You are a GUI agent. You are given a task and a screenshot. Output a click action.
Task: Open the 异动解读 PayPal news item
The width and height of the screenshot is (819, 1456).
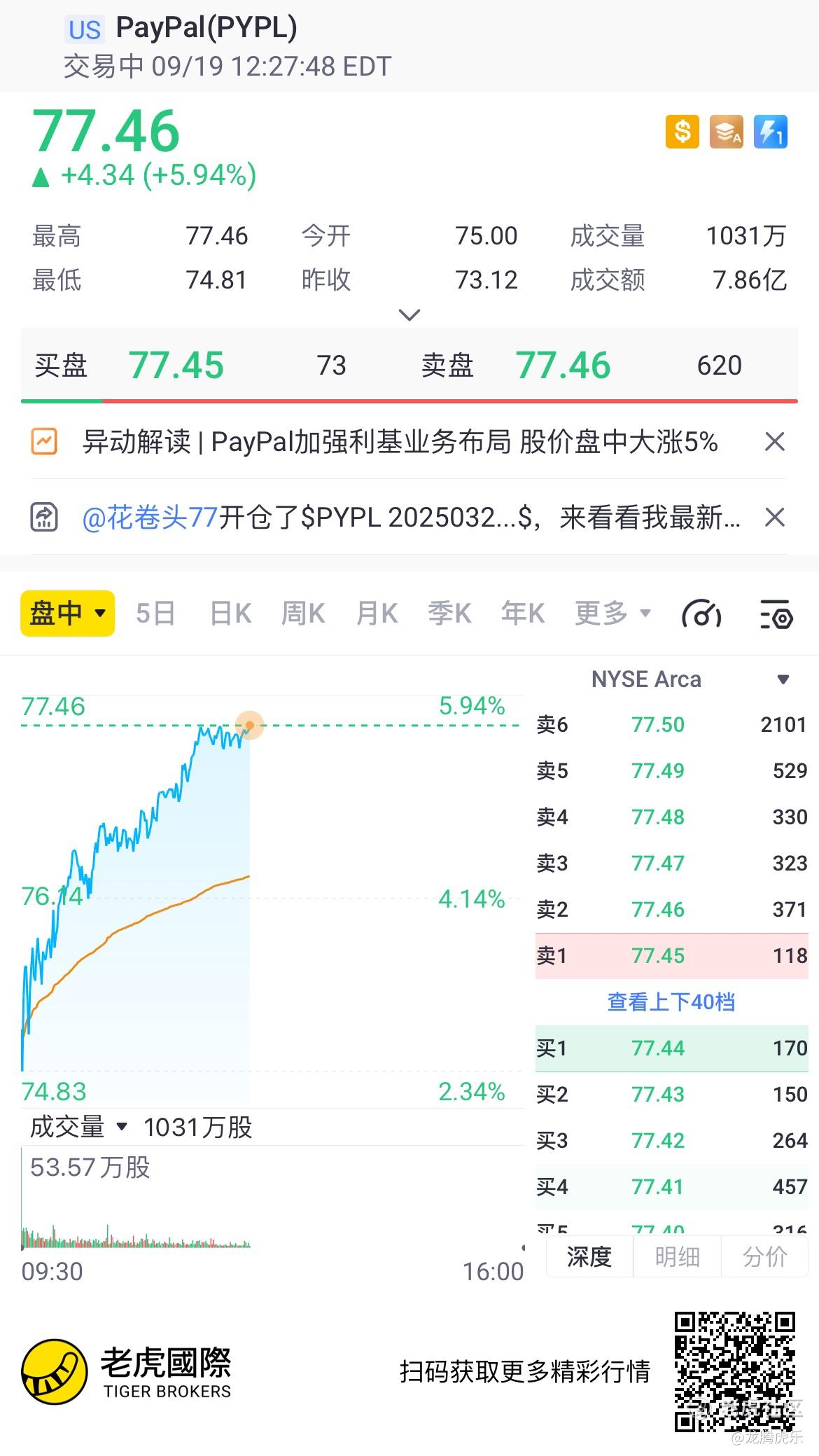[x=399, y=442]
